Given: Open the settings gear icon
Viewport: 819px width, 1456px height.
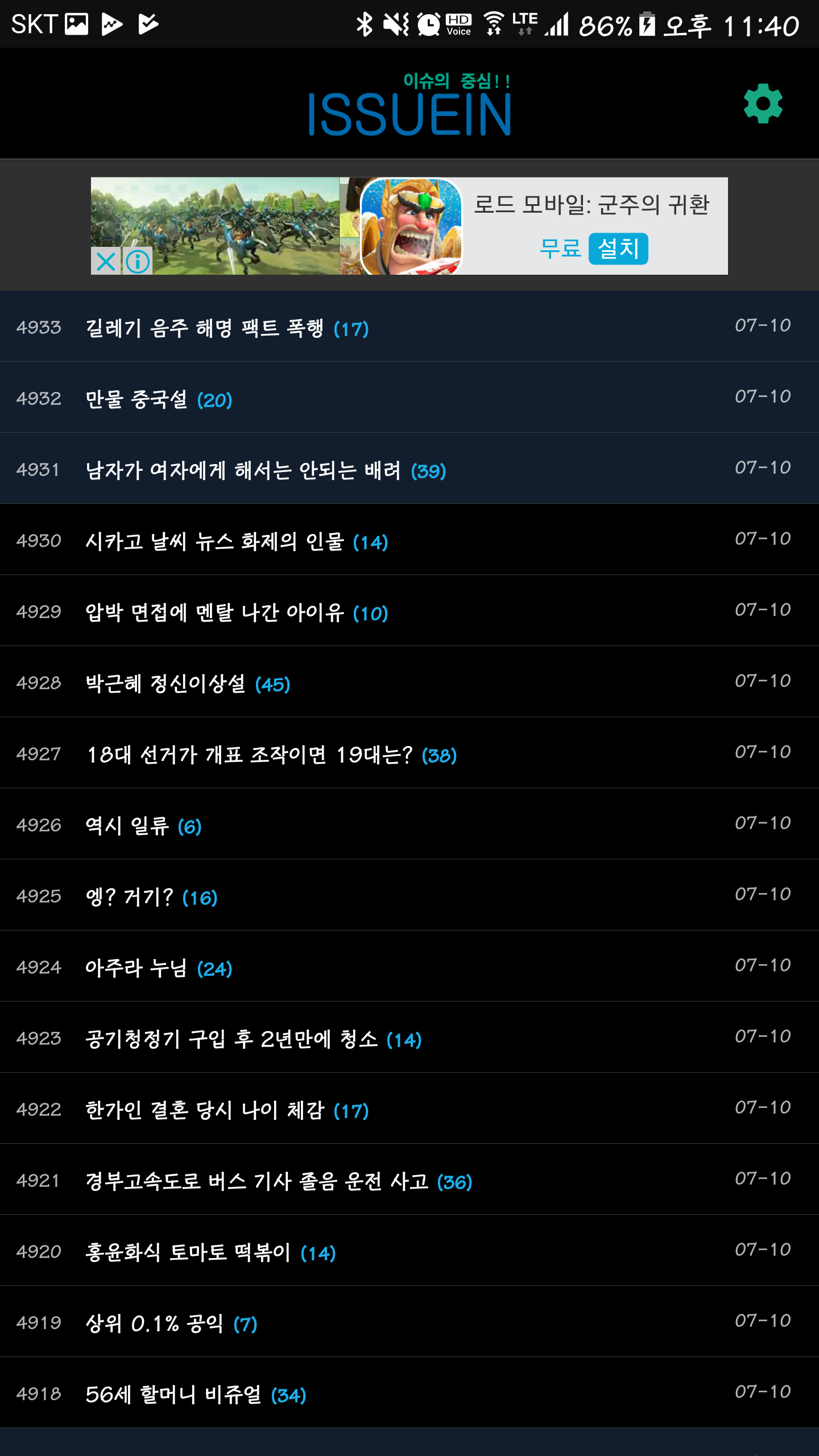Looking at the screenshot, I should click(x=763, y=104).
